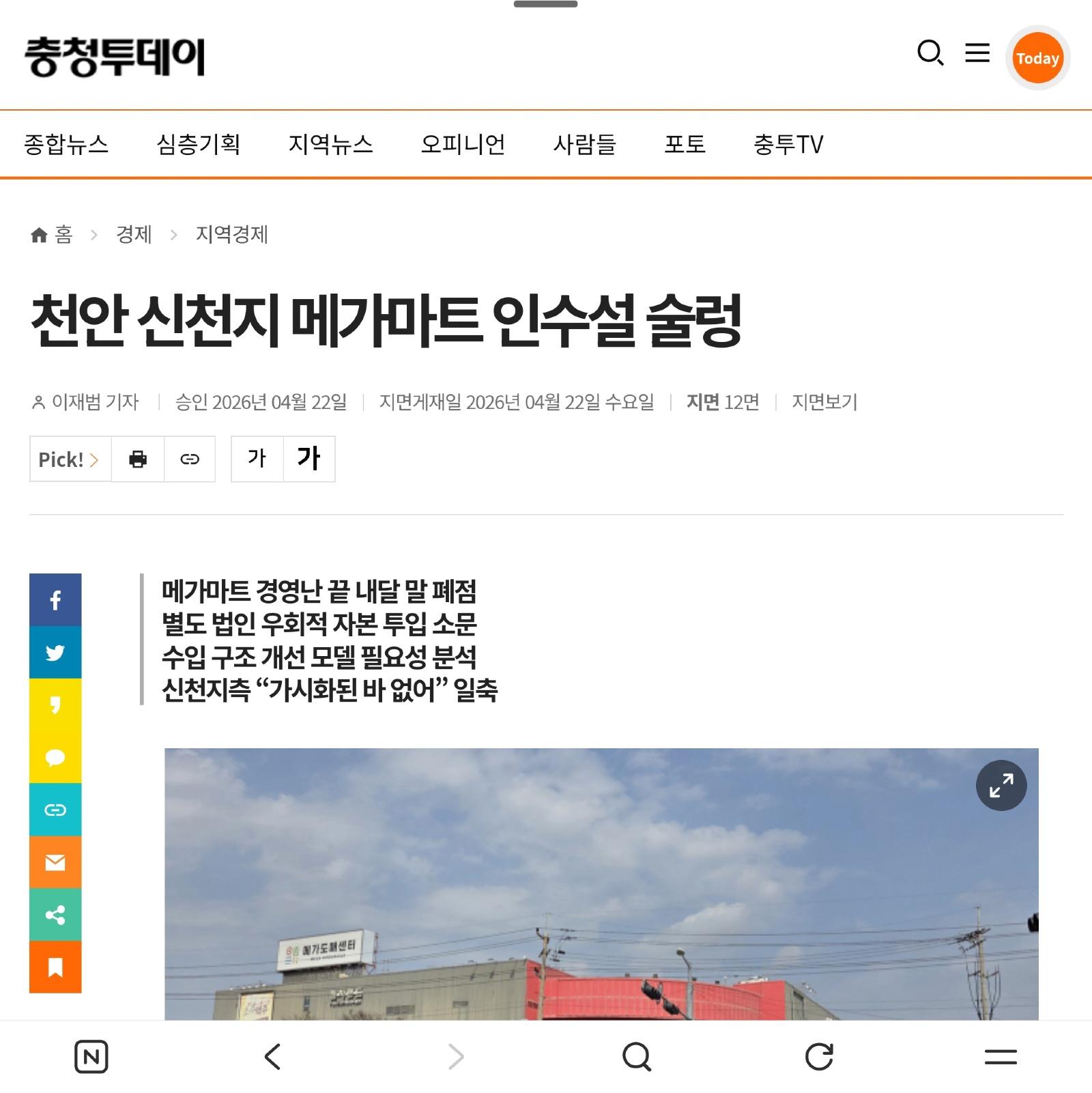
Task: Copy article link next to print icon
Action: pyautogui.click(x=190, y=459)
